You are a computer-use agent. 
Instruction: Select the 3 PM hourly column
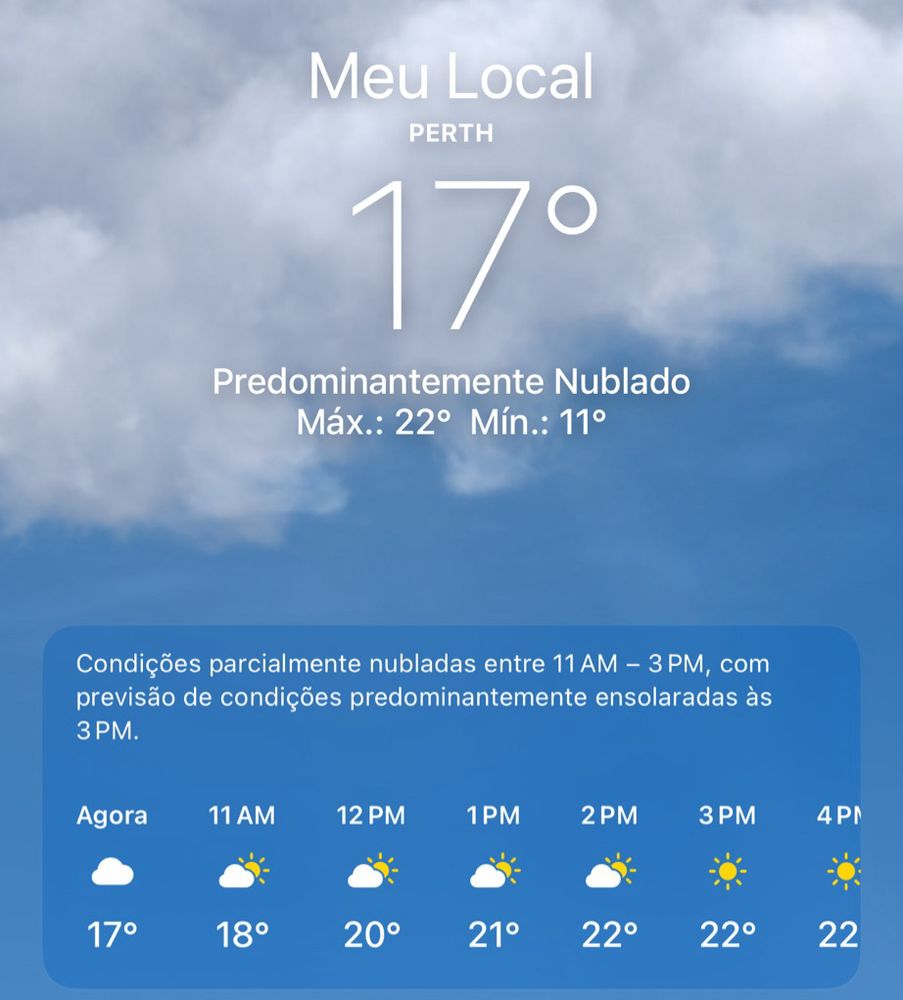pos(728,873)
